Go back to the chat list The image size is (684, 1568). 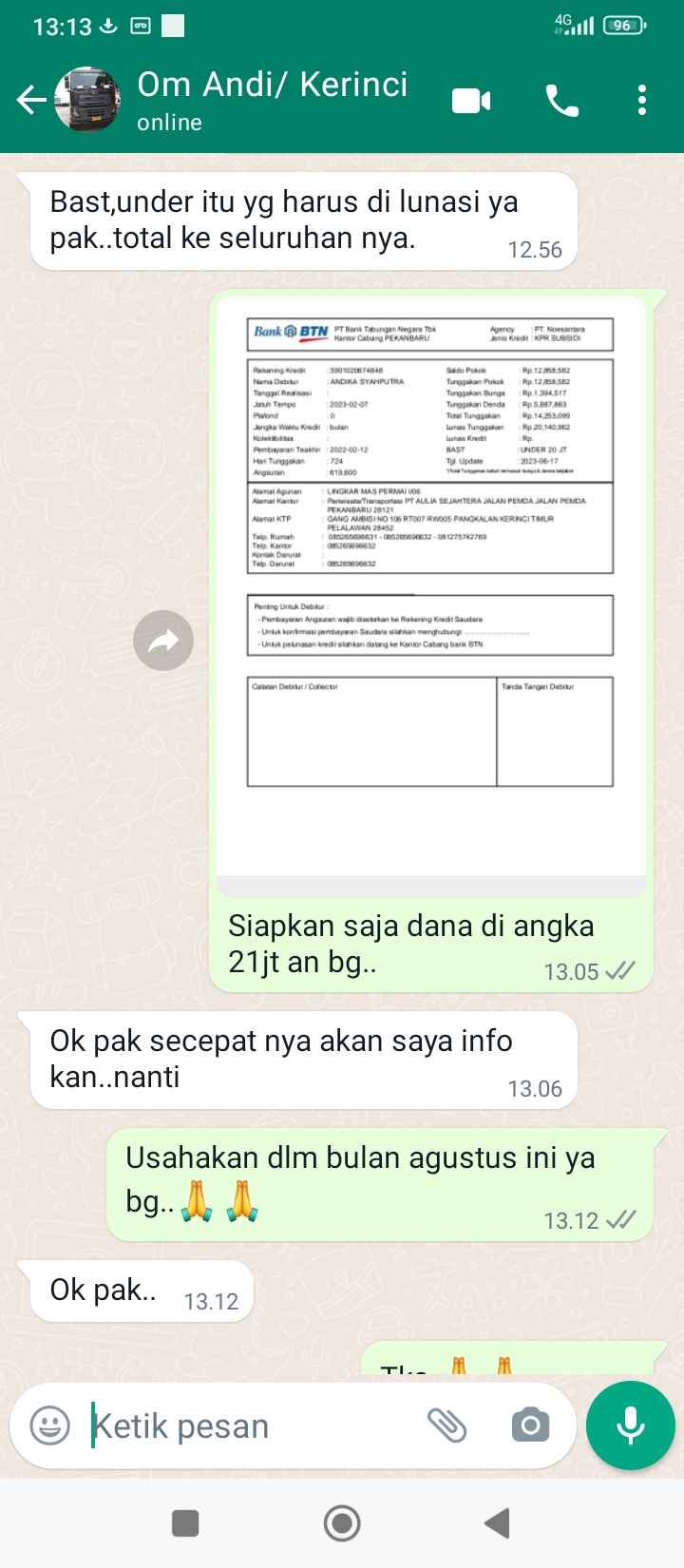pos(31,100)
